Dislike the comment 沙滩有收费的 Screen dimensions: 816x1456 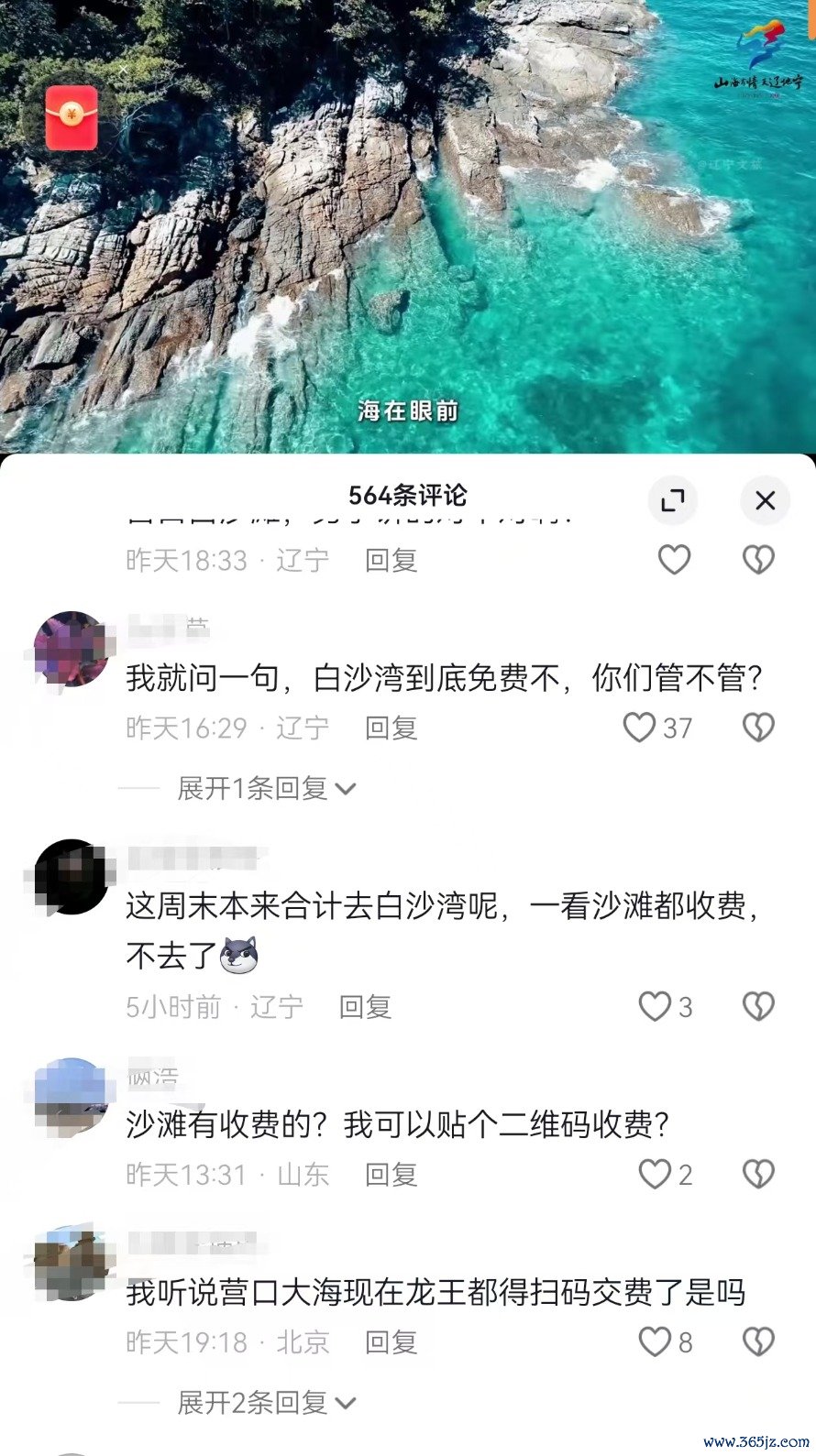click(x=758, y=1174)
